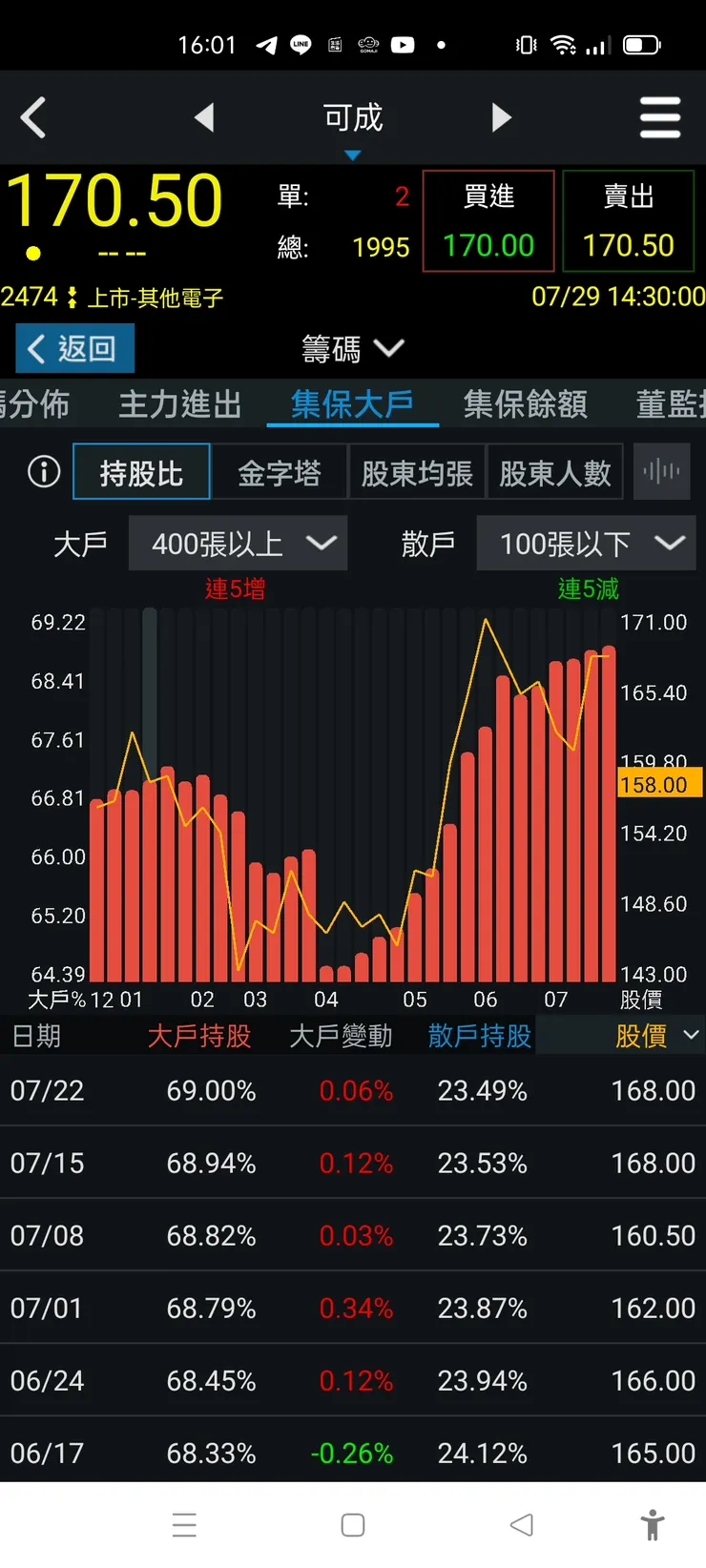Enable the 股東人數 view

pos(555,471)
